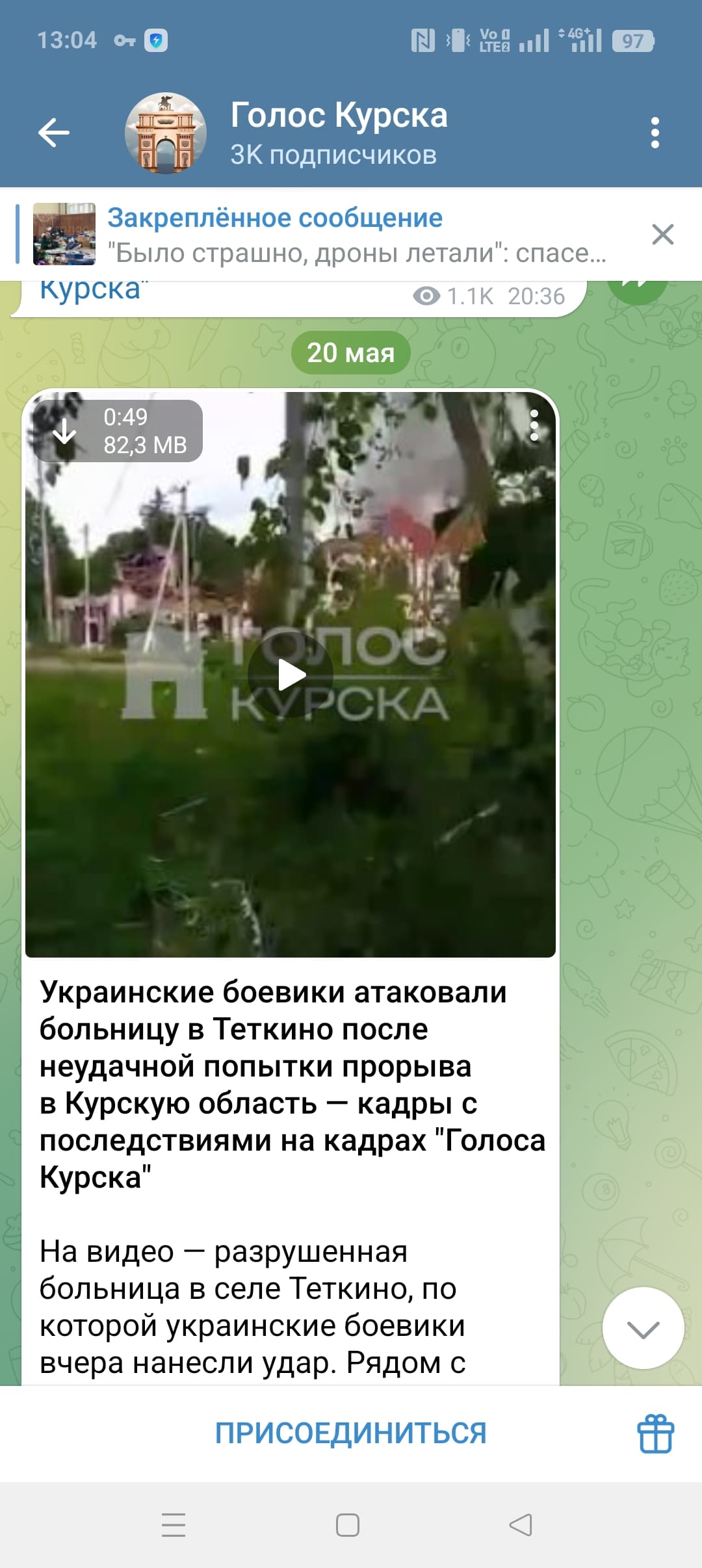Download the 82,3 MB video
This screenshot has width=702, height=1568.
click(64, 431)
